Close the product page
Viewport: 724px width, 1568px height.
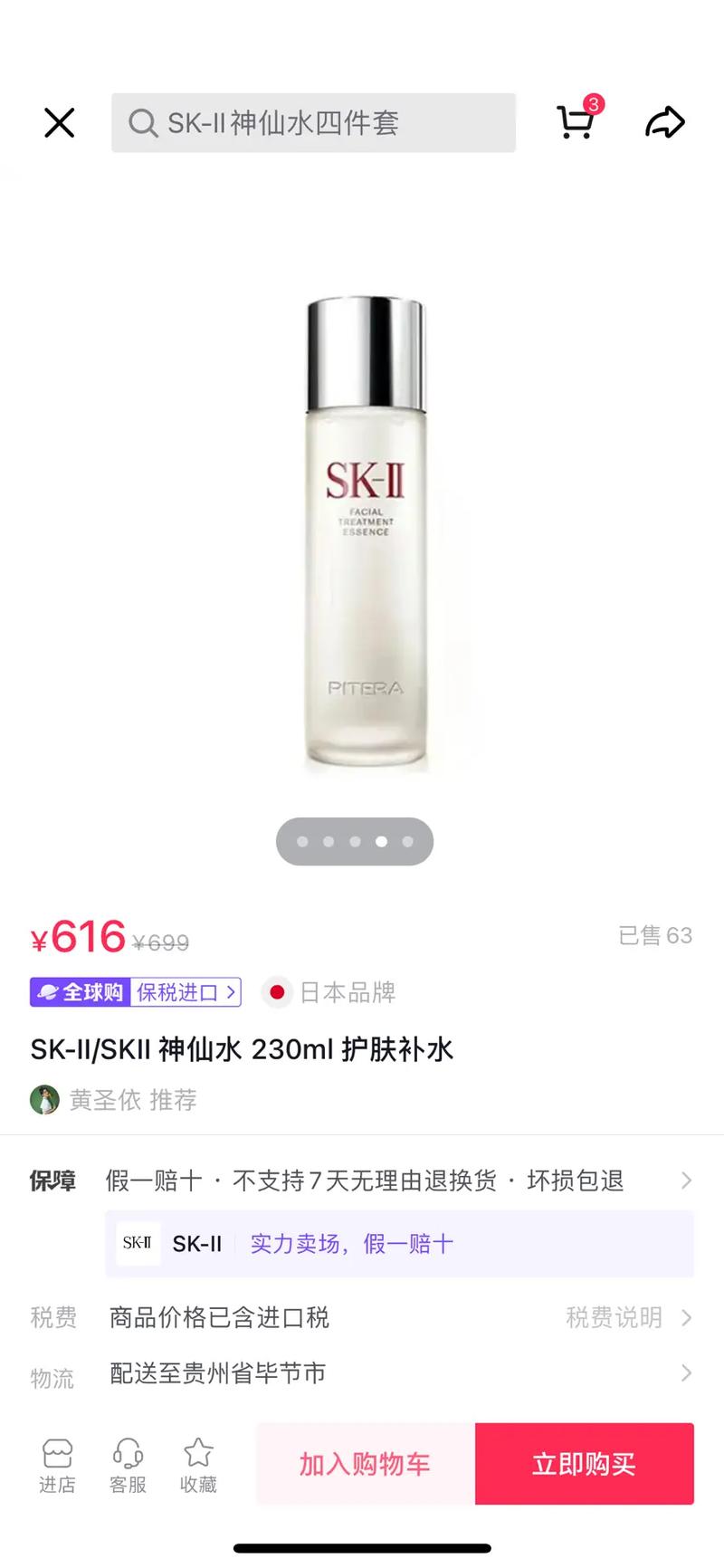(x=60, y=122)
